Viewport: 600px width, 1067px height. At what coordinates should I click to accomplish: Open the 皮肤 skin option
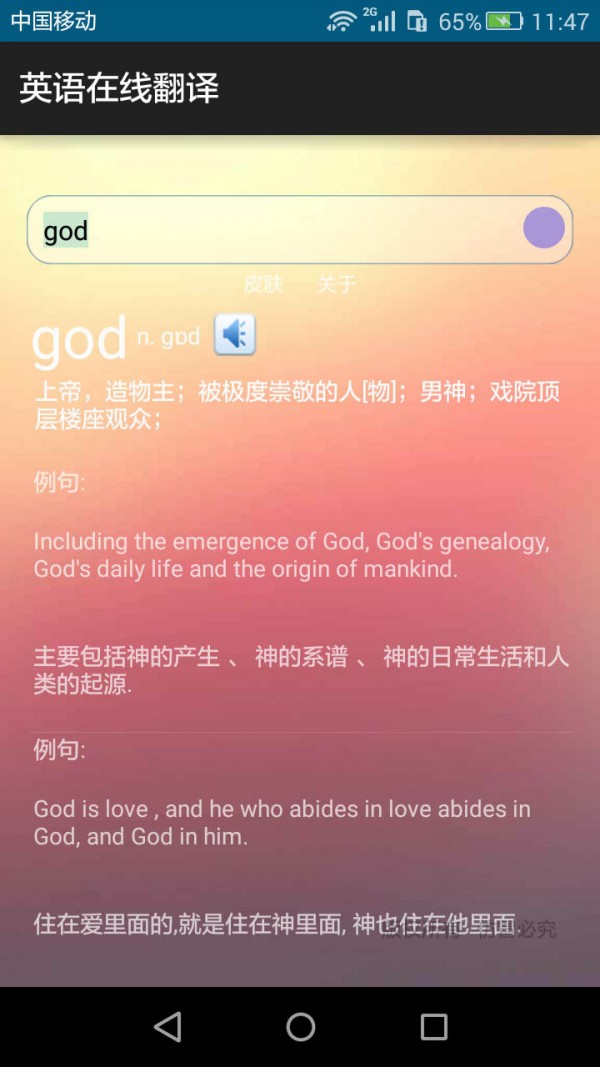tap(264, 285)
